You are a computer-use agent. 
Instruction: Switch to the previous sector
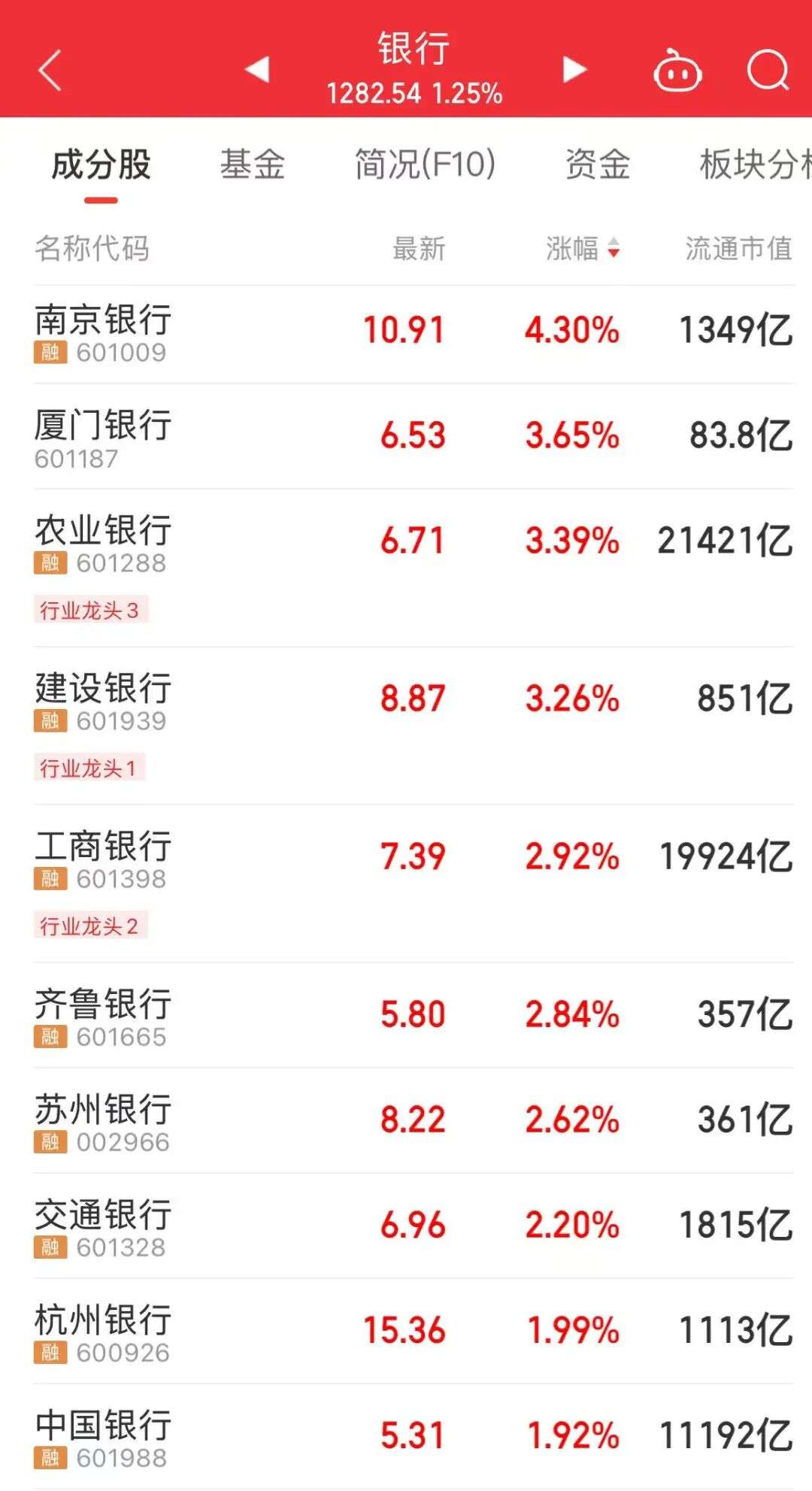pyautogui.click(x=257, y=69)
